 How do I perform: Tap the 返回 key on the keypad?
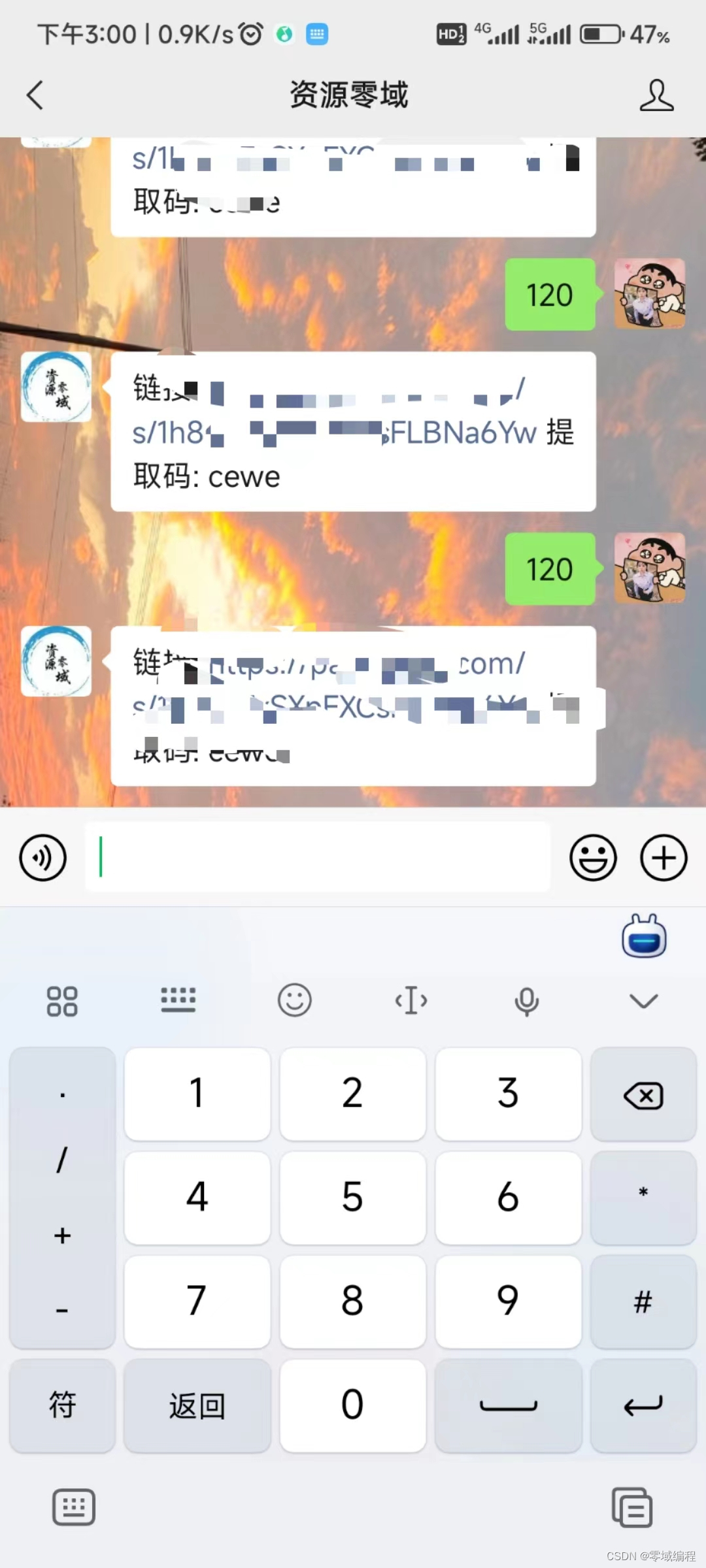pyautogui.click(x=197, y=1405)
